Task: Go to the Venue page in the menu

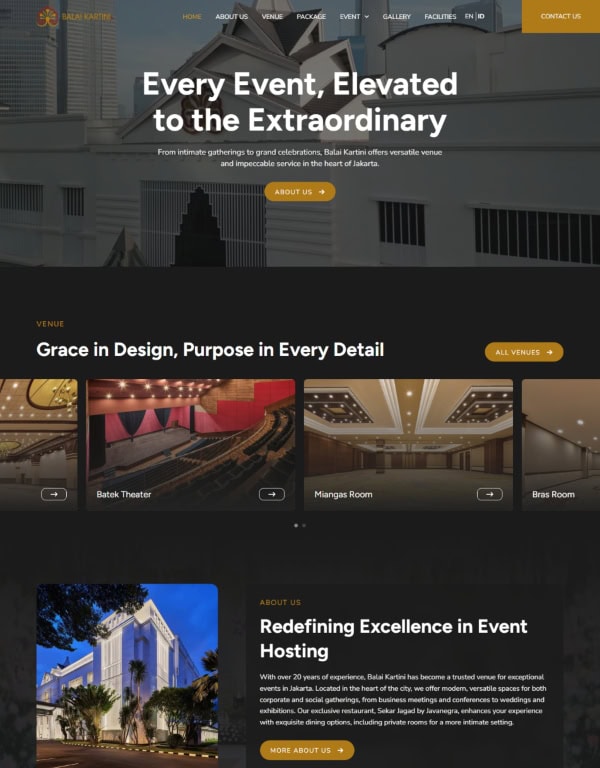Action: pyautogui.click(x=272, y=17)
